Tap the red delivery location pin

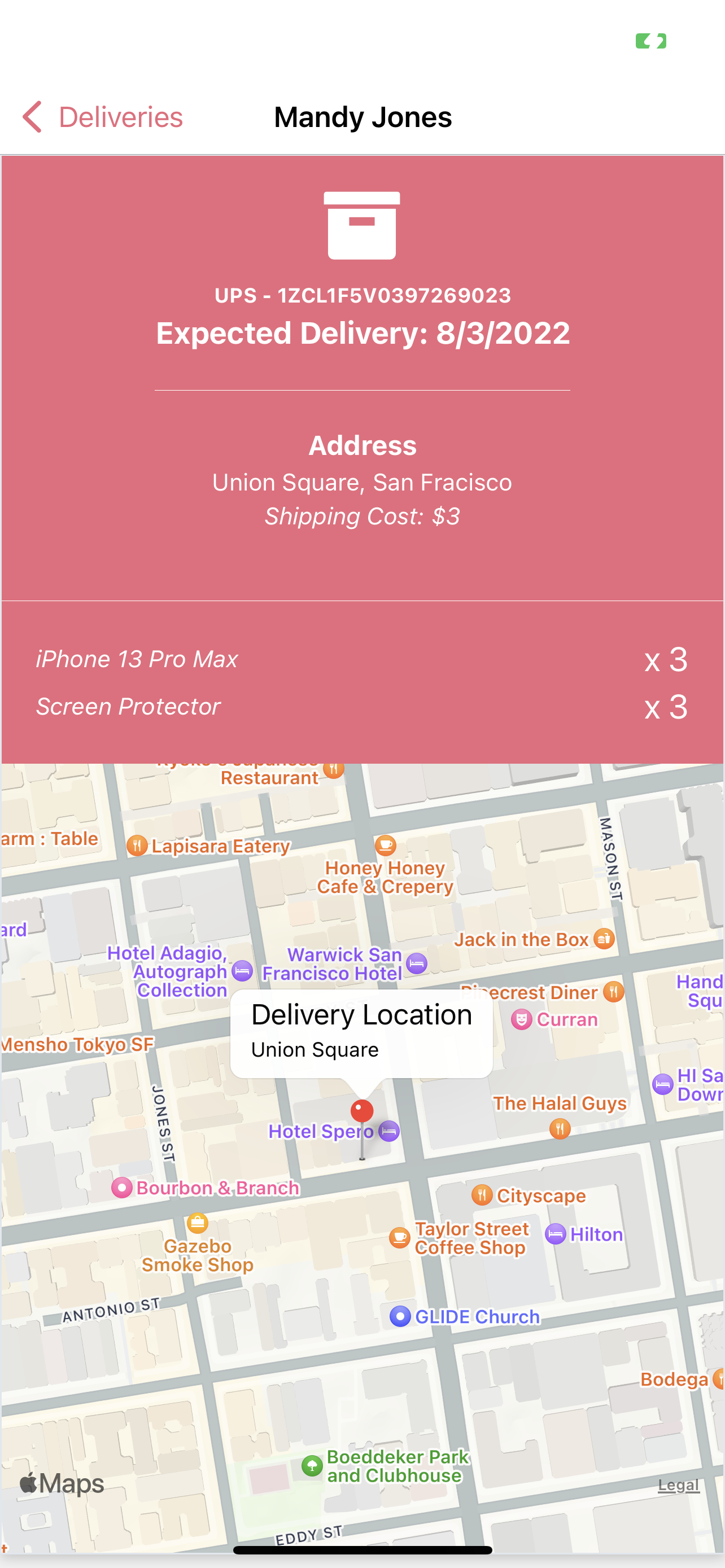point(361,1111)
